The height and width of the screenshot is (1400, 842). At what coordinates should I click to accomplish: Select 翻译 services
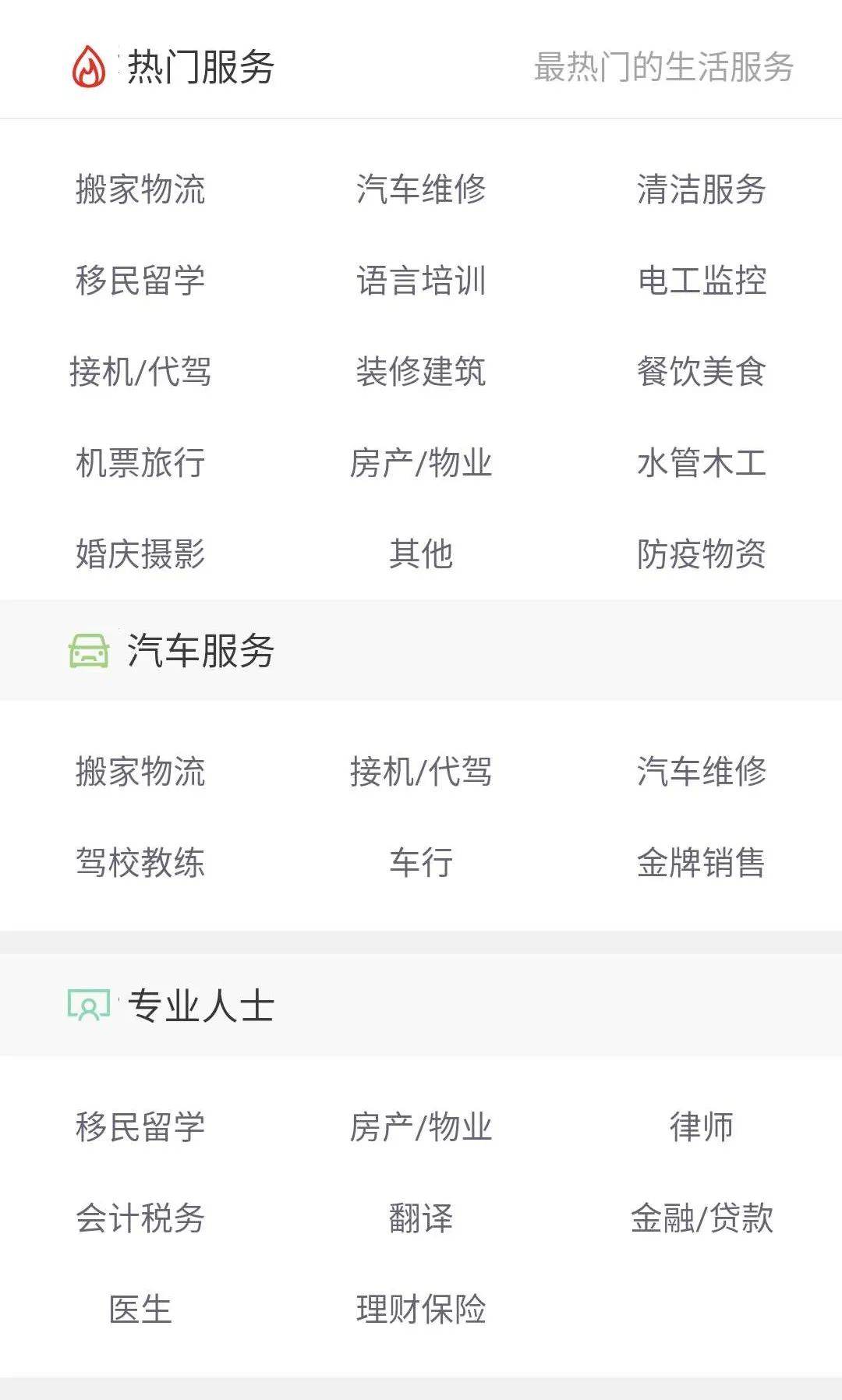coord(421,1218)
